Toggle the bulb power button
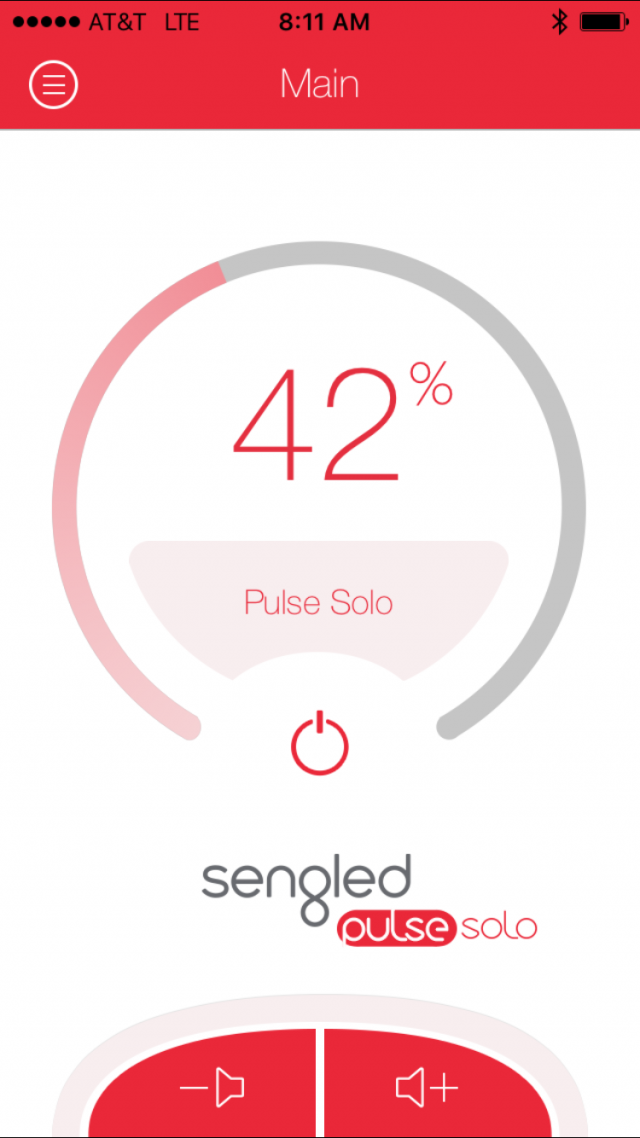The width and height of the screenshot is (640, 1138). pos(320,745)
